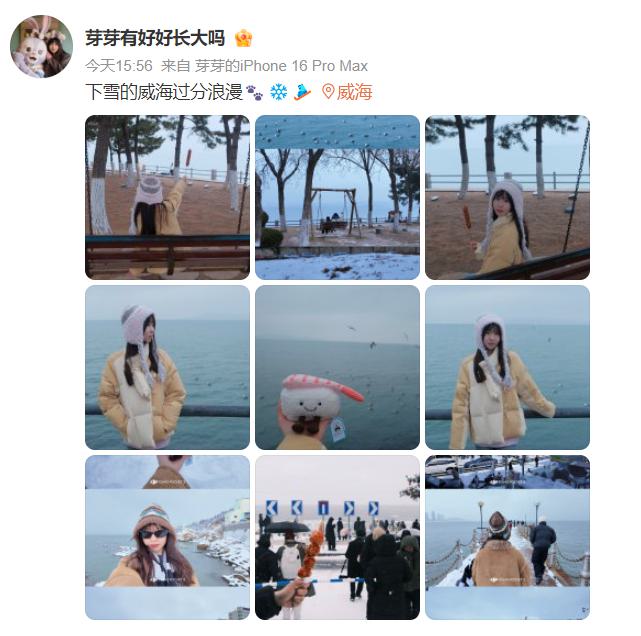The image size is (641, 636).
Task: Open the photo of snowy pier walkway
Action: 507,537
